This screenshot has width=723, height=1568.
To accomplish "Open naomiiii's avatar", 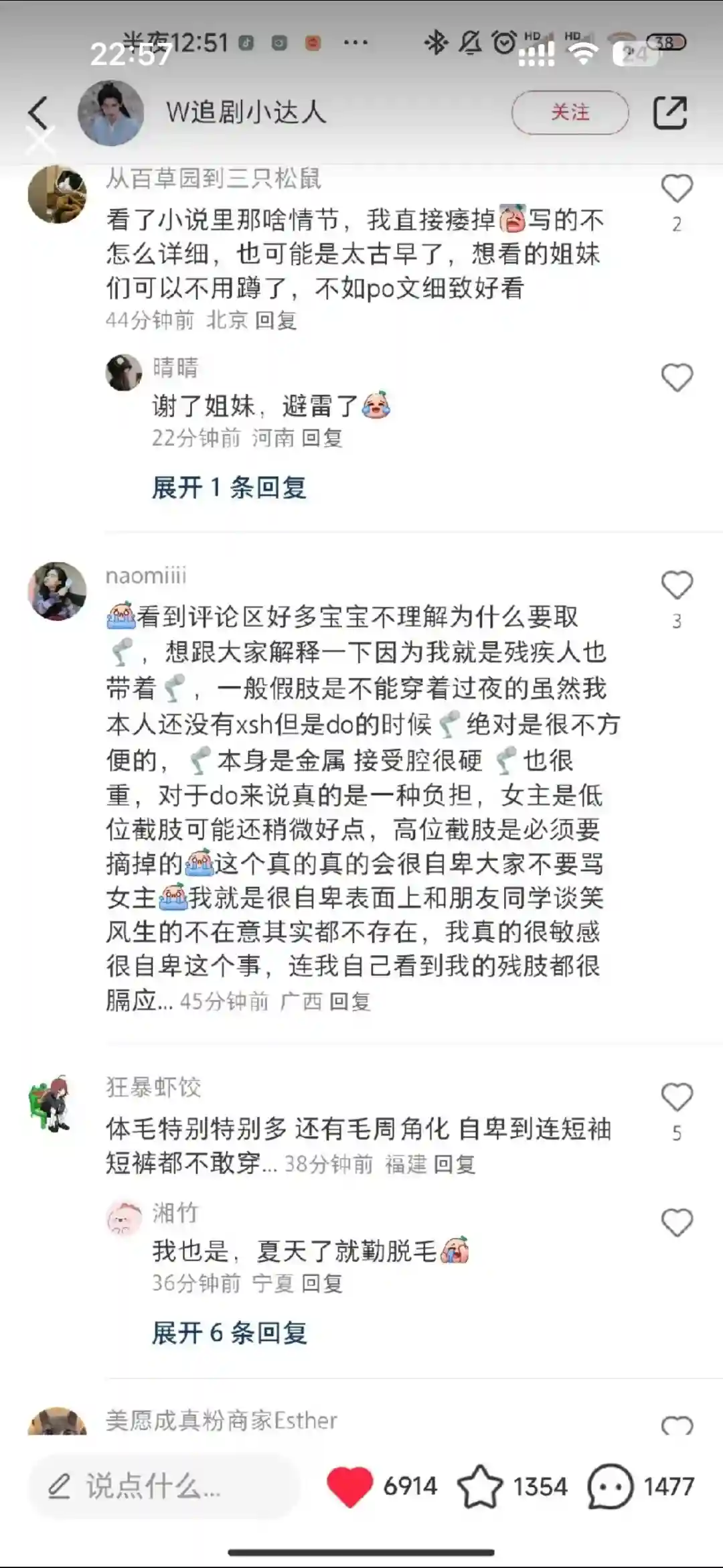I will pos(57,591).
